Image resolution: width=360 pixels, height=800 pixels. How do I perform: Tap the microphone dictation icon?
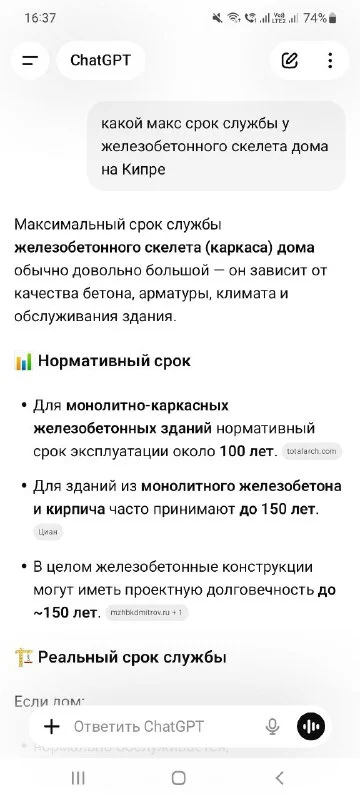[273, 726]
